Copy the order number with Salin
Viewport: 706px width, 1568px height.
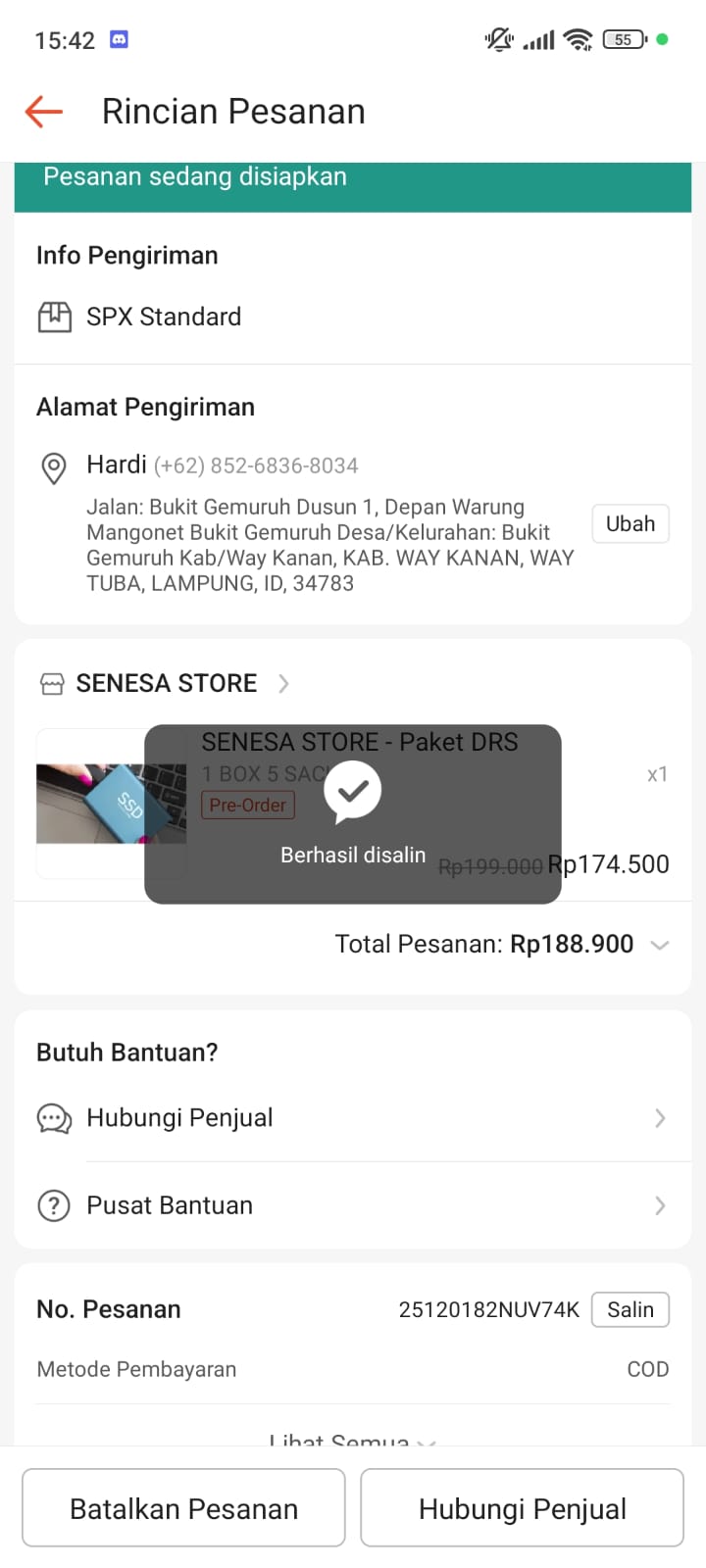pos(630,1310)
